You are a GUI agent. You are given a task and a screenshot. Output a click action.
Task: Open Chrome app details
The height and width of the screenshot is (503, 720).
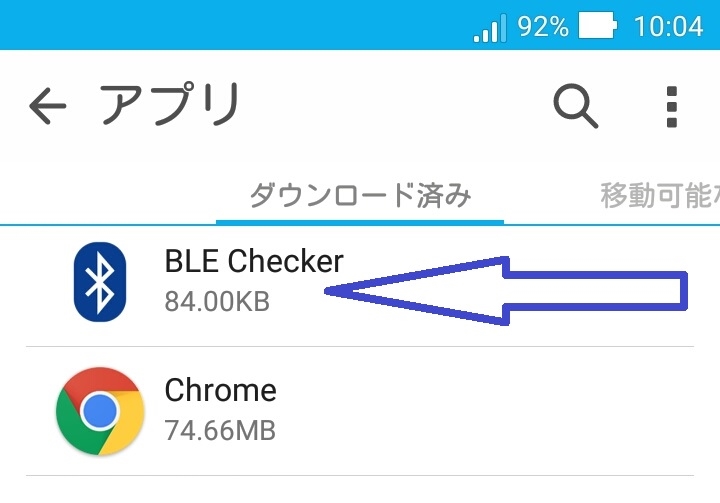click(x=220, y=410)
